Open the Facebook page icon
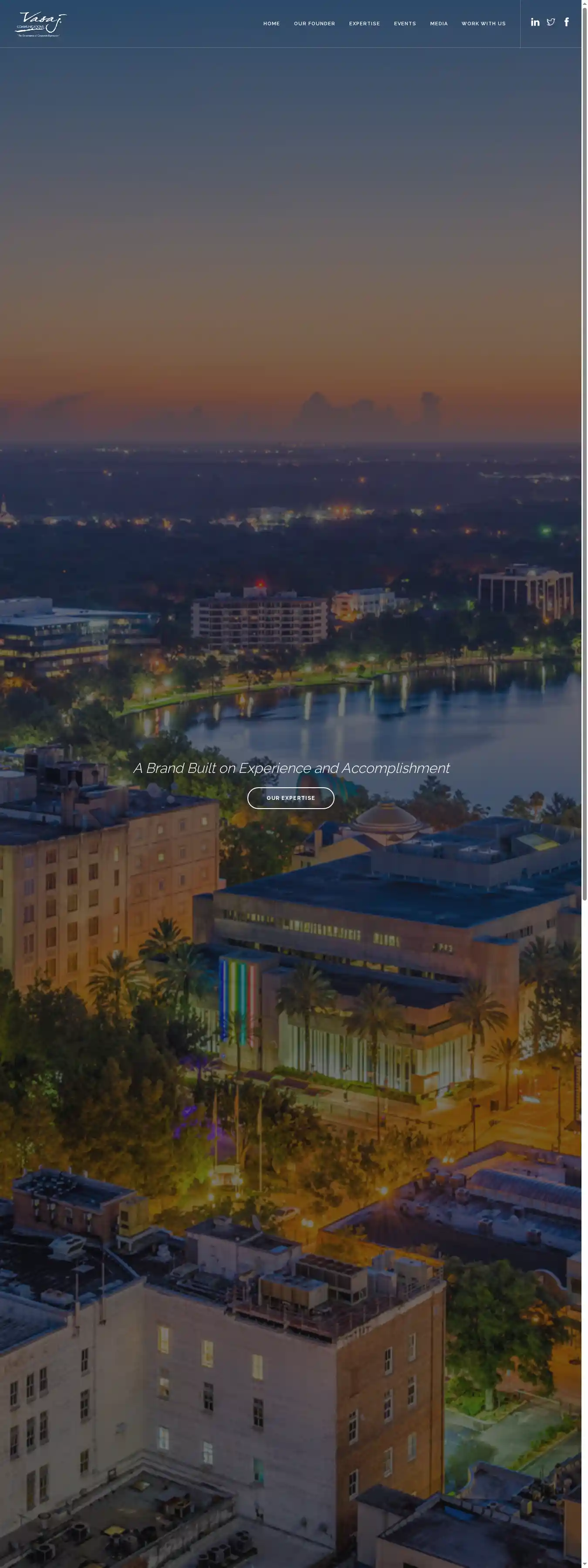 click(x=567, y=23)
